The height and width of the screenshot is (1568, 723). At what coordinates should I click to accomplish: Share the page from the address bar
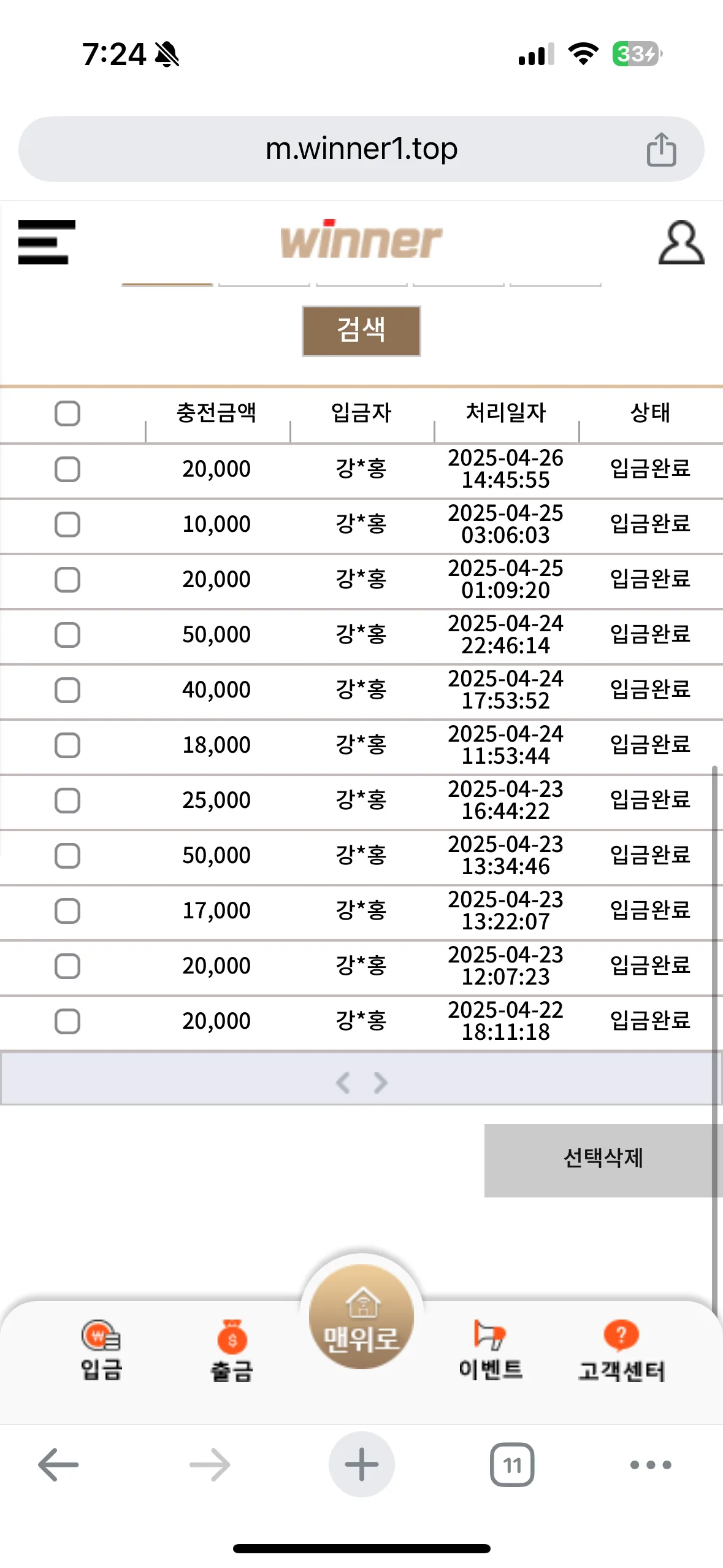[x=661, y=149]
